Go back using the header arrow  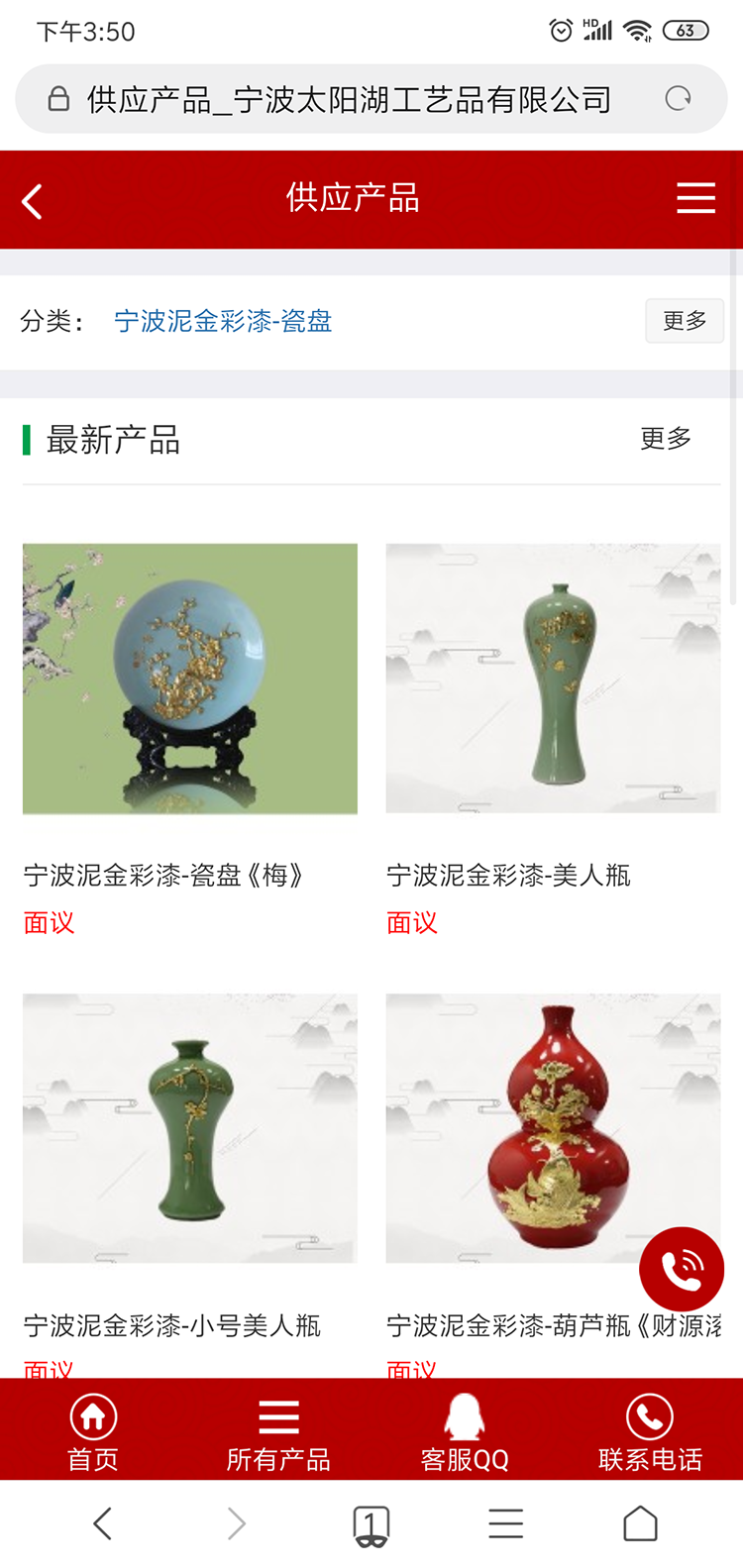(33, 201)
